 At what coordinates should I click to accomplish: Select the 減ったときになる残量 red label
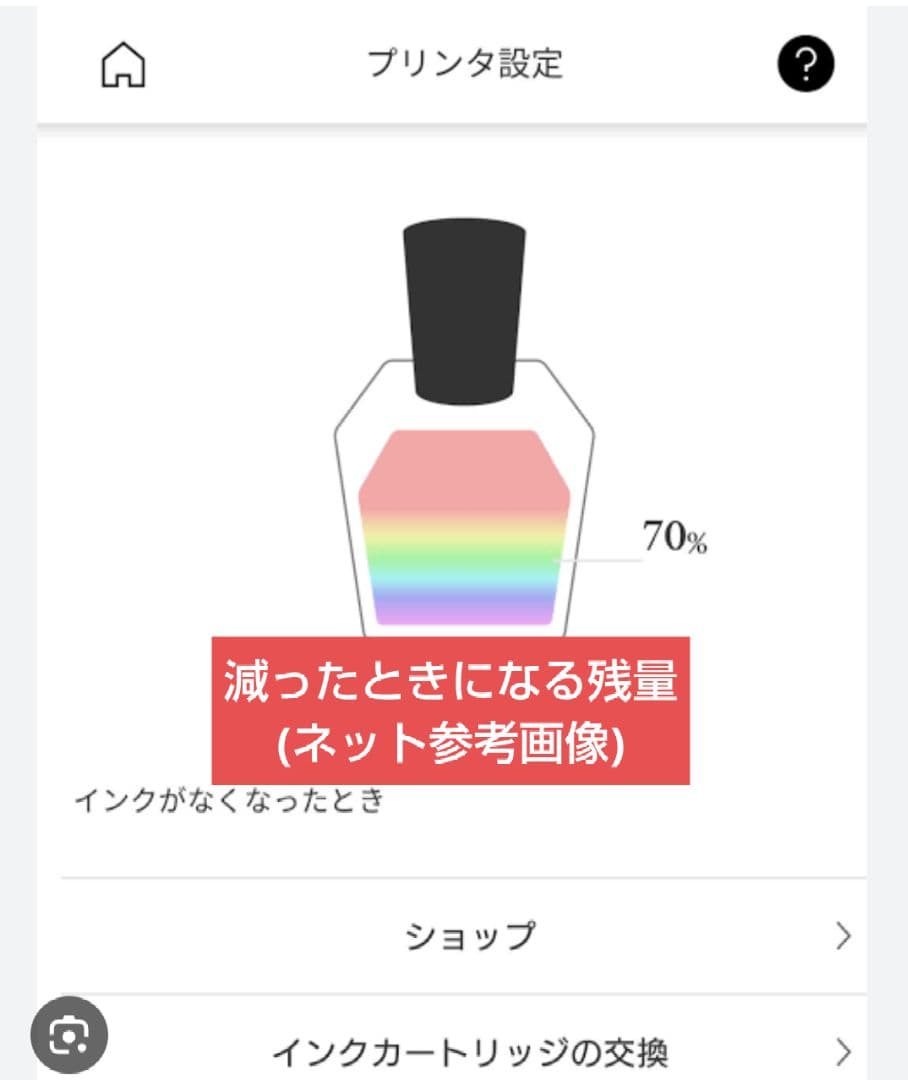pos(452,680)
